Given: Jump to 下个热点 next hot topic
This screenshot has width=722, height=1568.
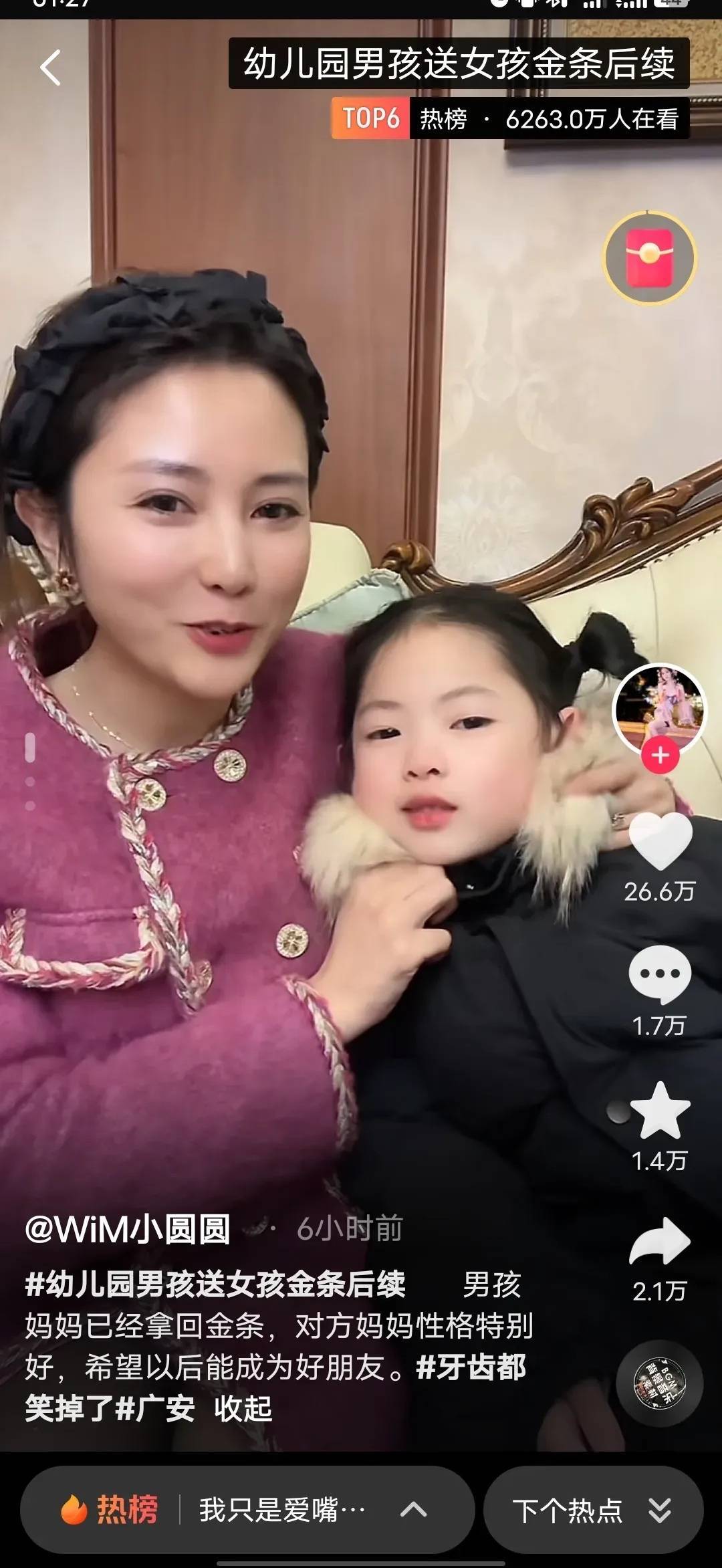Looking at the screenshot, I should click(592, 1510).
